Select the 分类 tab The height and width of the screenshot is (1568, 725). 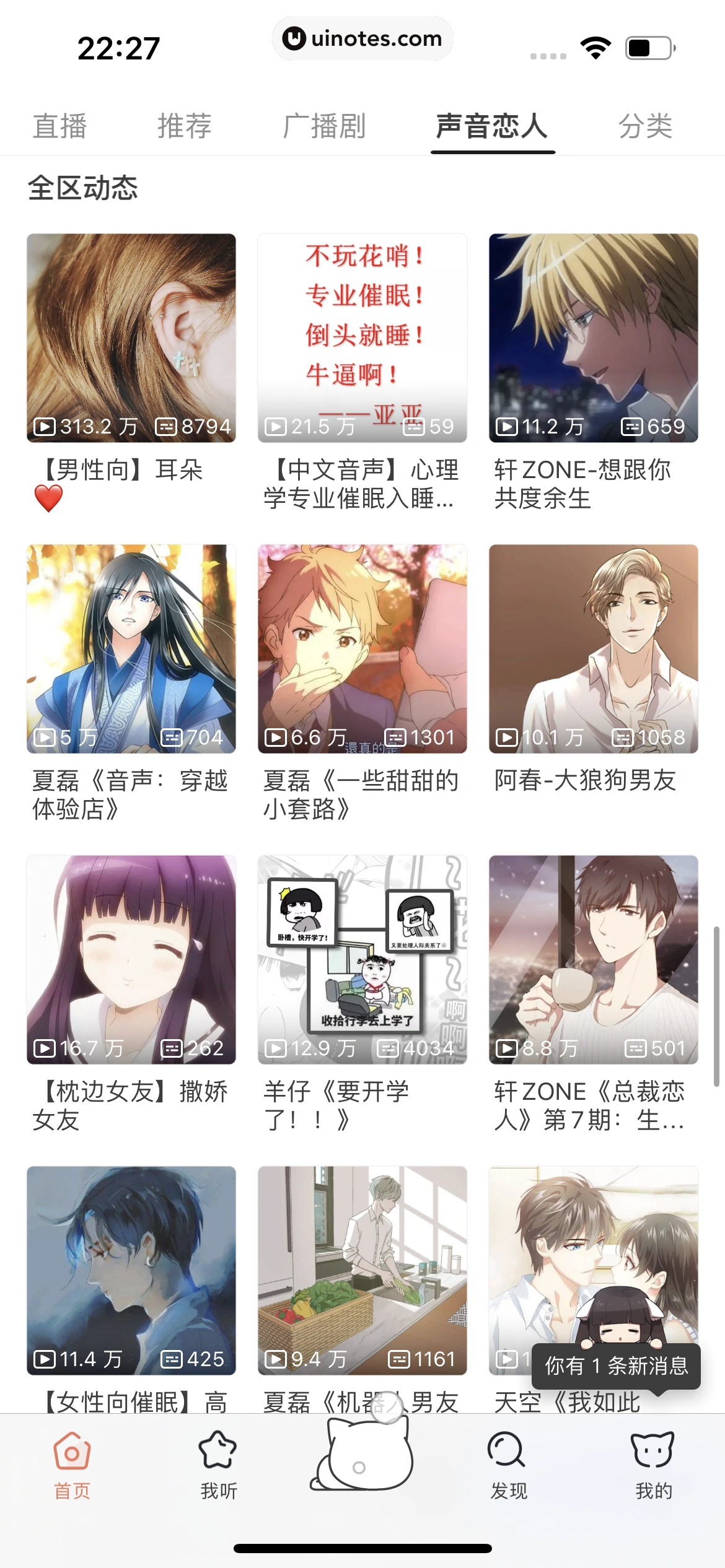[645, 126]
